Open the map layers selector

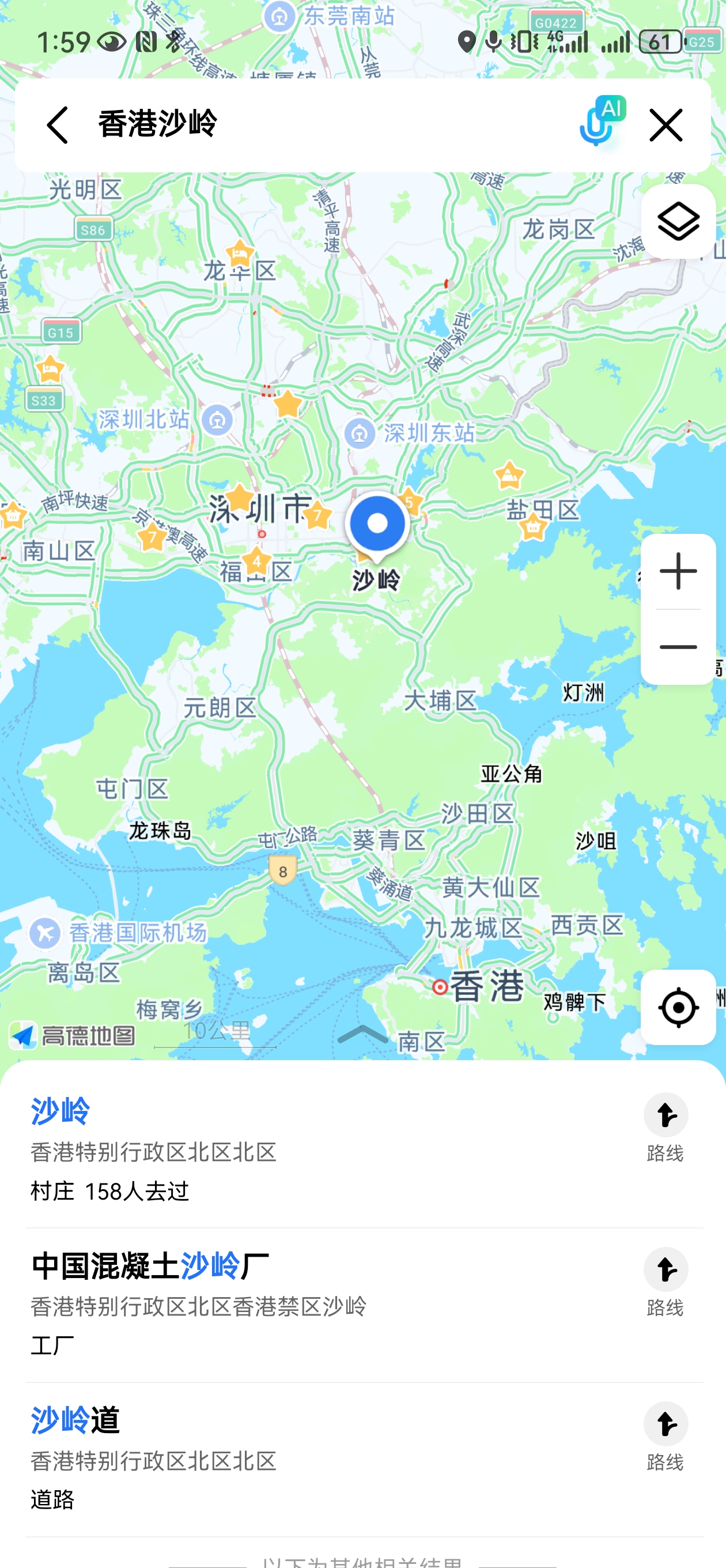coord(678,221)
